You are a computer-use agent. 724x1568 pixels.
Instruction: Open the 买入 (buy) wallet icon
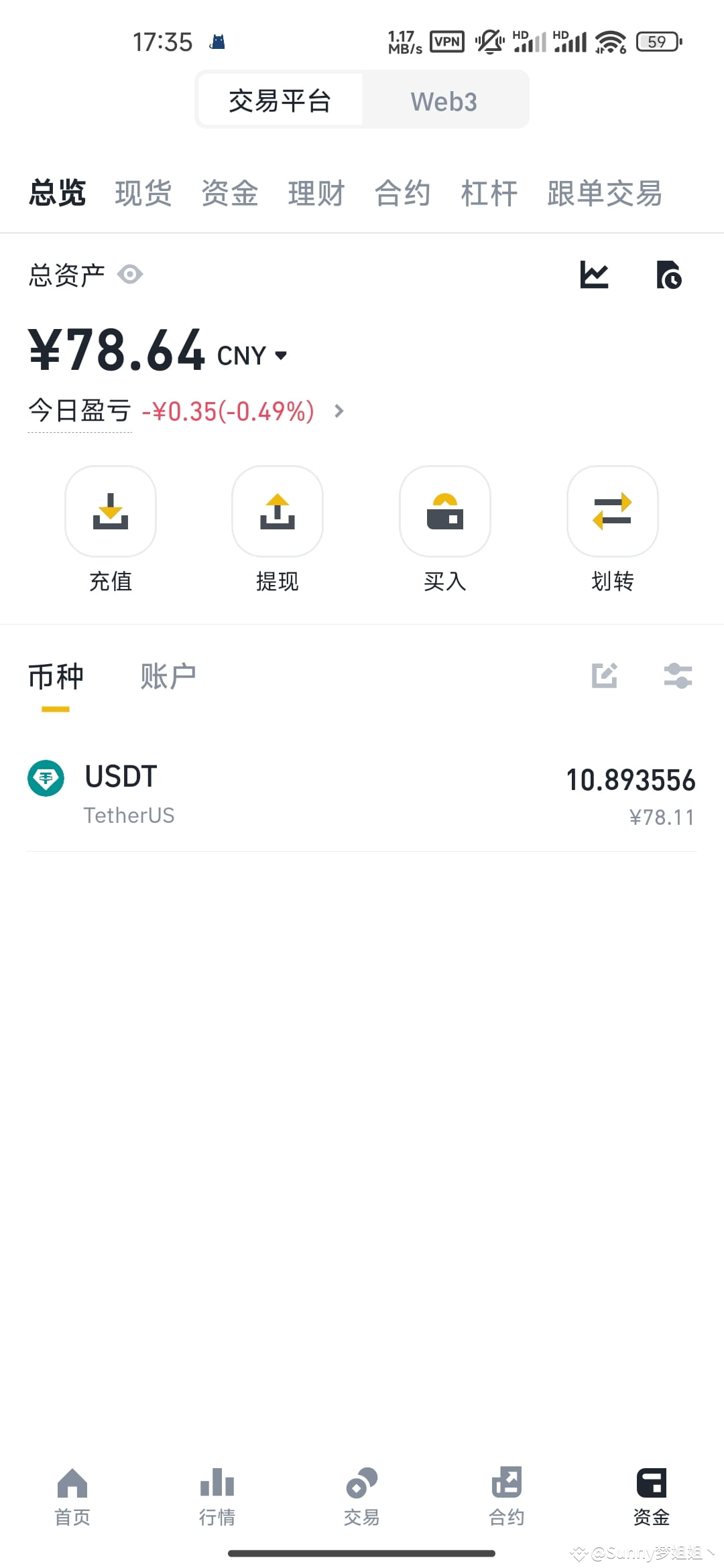click(x=445, y=511)
